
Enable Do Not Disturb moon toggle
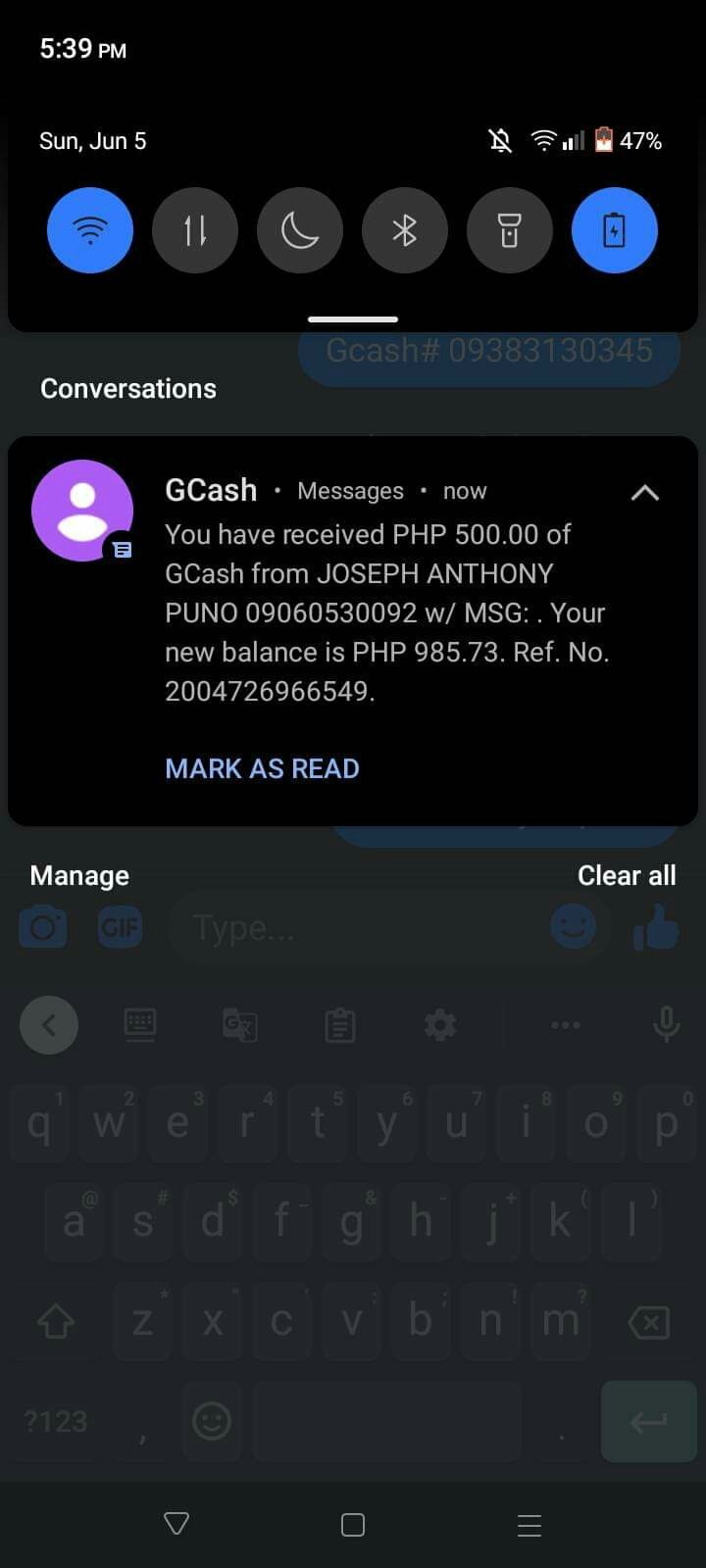(x=300, y=230)
